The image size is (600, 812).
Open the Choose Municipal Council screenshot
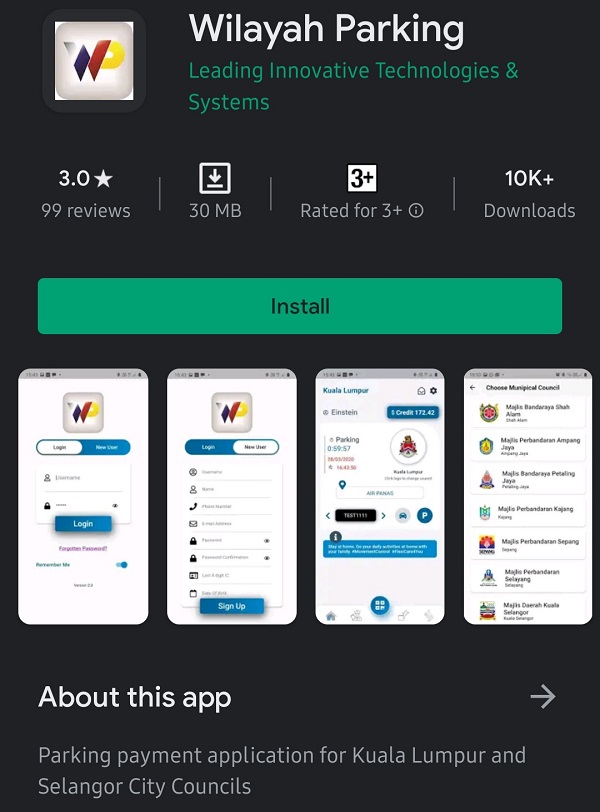click(528, 497)
